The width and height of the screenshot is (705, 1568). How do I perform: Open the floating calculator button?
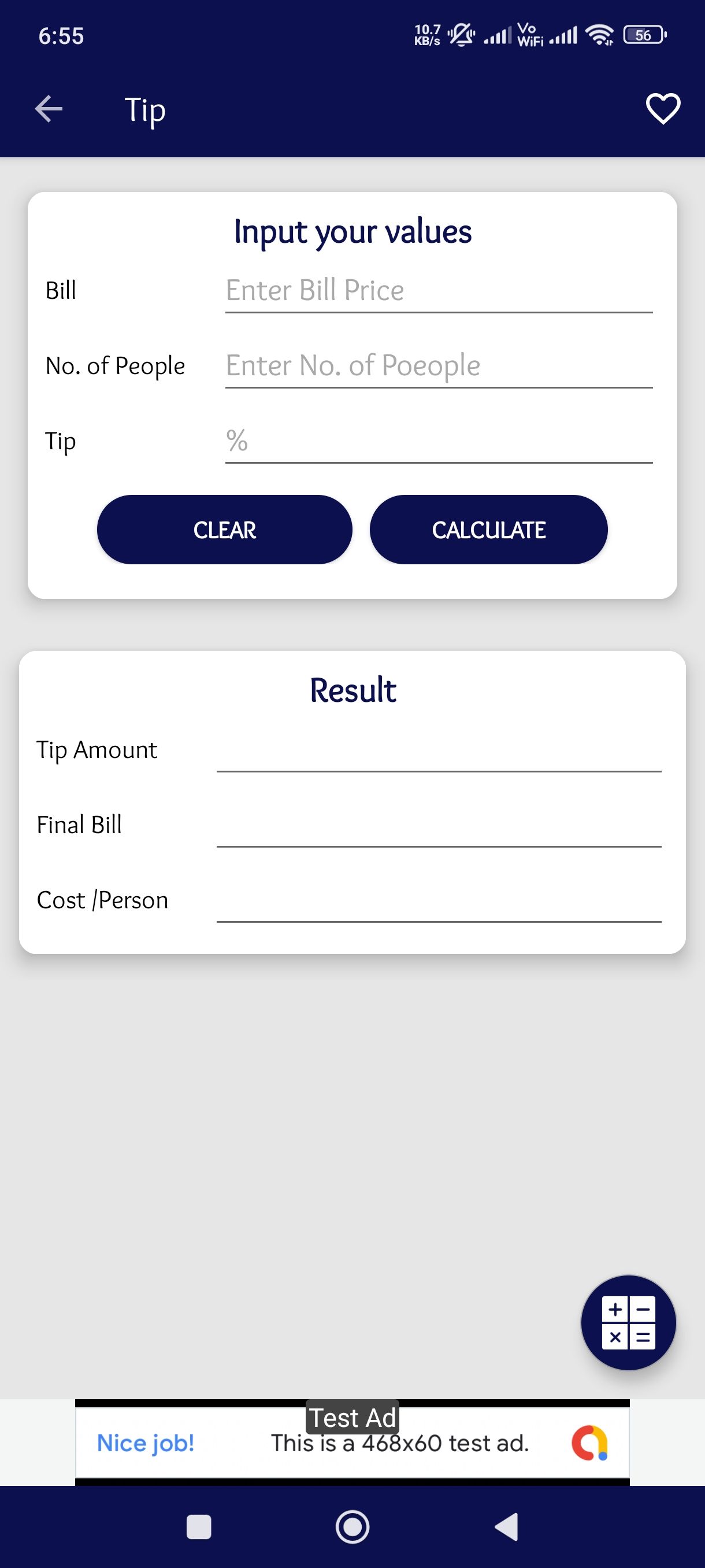tap(628, 1323)
